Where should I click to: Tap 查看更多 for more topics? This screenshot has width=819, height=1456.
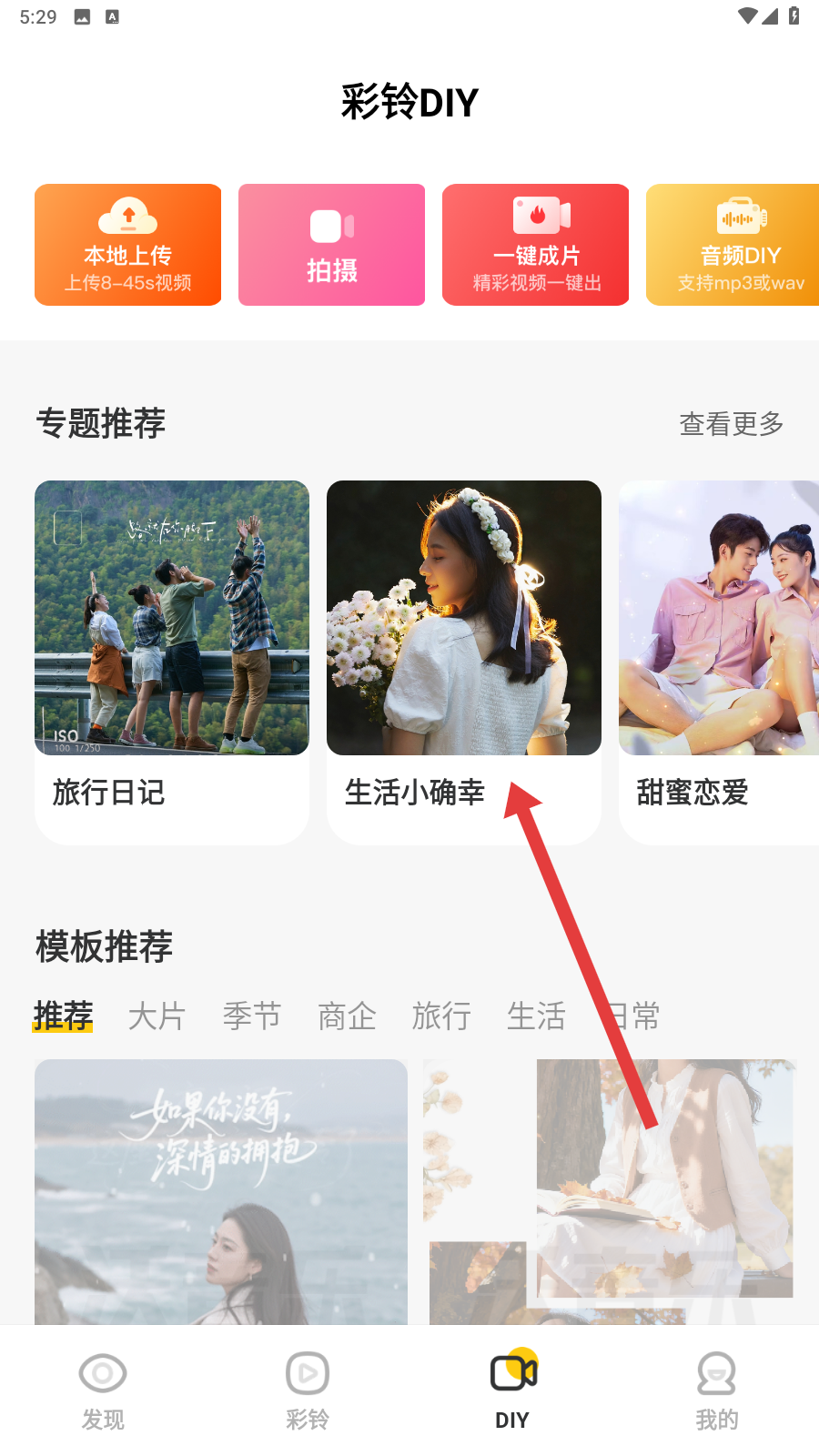tap(731, 423)
